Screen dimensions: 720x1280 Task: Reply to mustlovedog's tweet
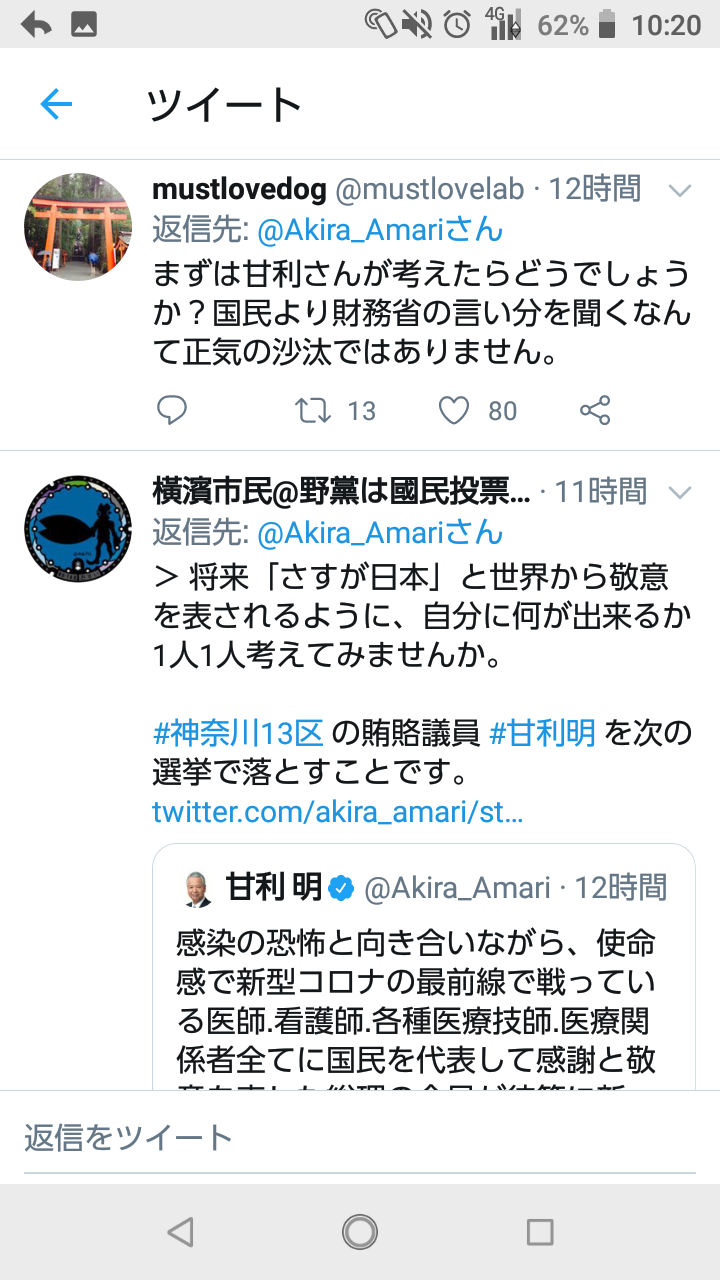click(x=172, y=410)
